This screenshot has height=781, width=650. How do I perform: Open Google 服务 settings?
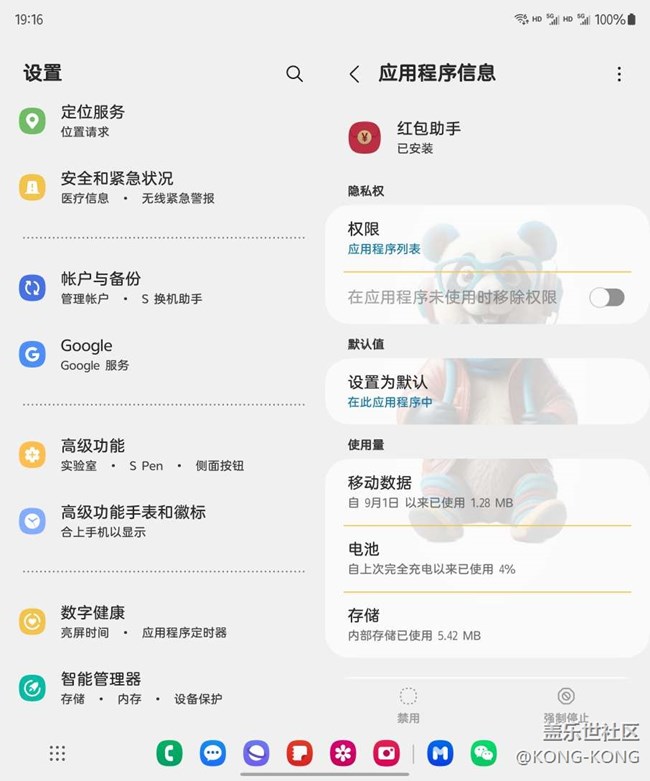160,354
